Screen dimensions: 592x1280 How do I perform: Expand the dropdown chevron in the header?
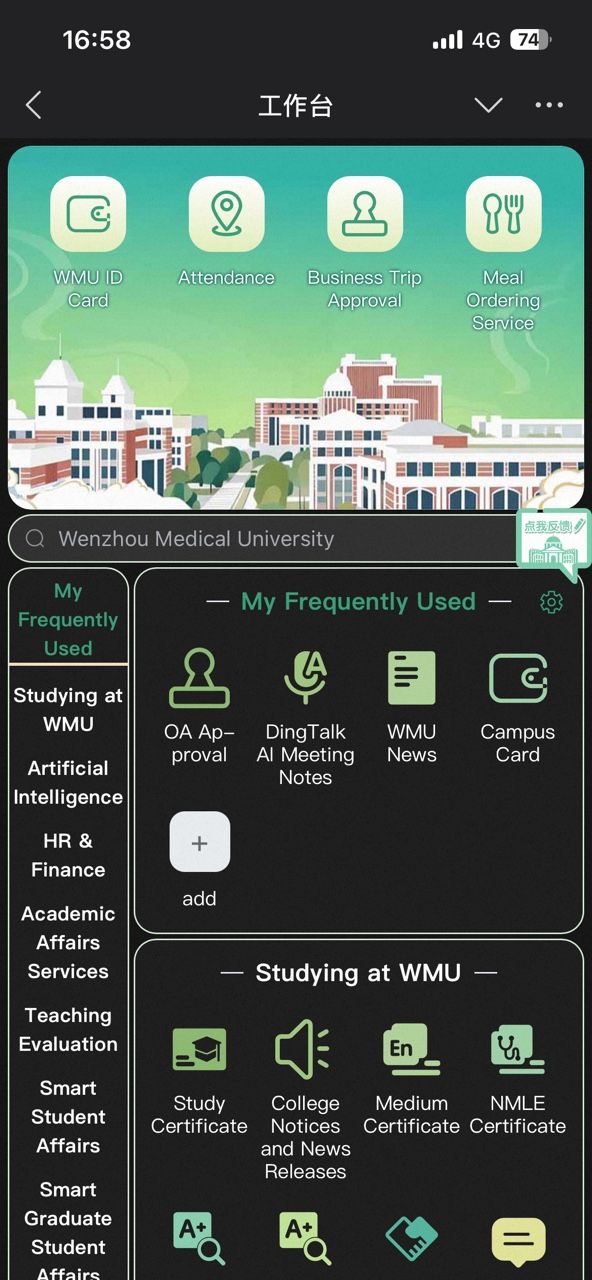pos(488,105)
